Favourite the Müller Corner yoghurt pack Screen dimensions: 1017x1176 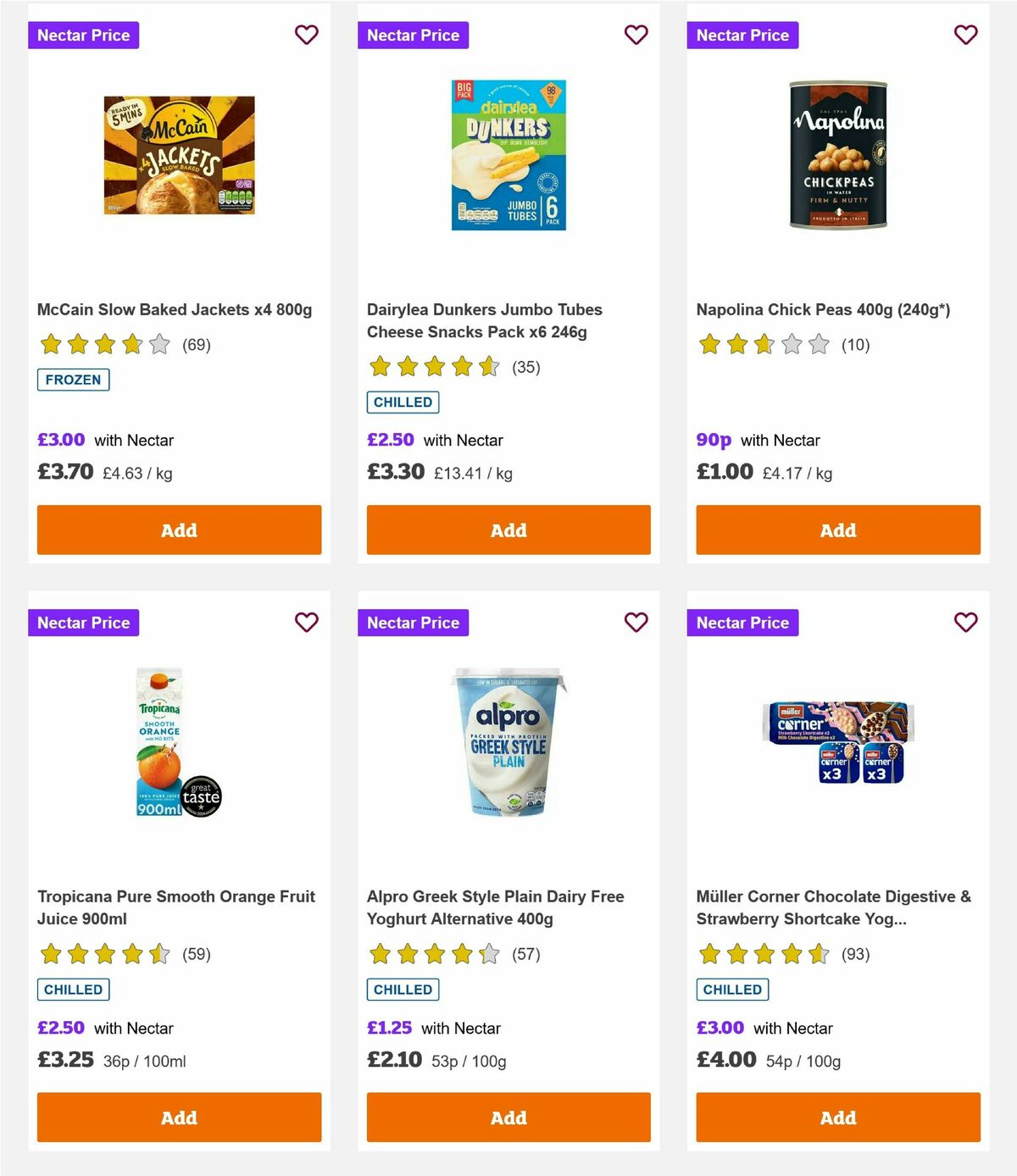pyautogui.click(x=965, y=622)
